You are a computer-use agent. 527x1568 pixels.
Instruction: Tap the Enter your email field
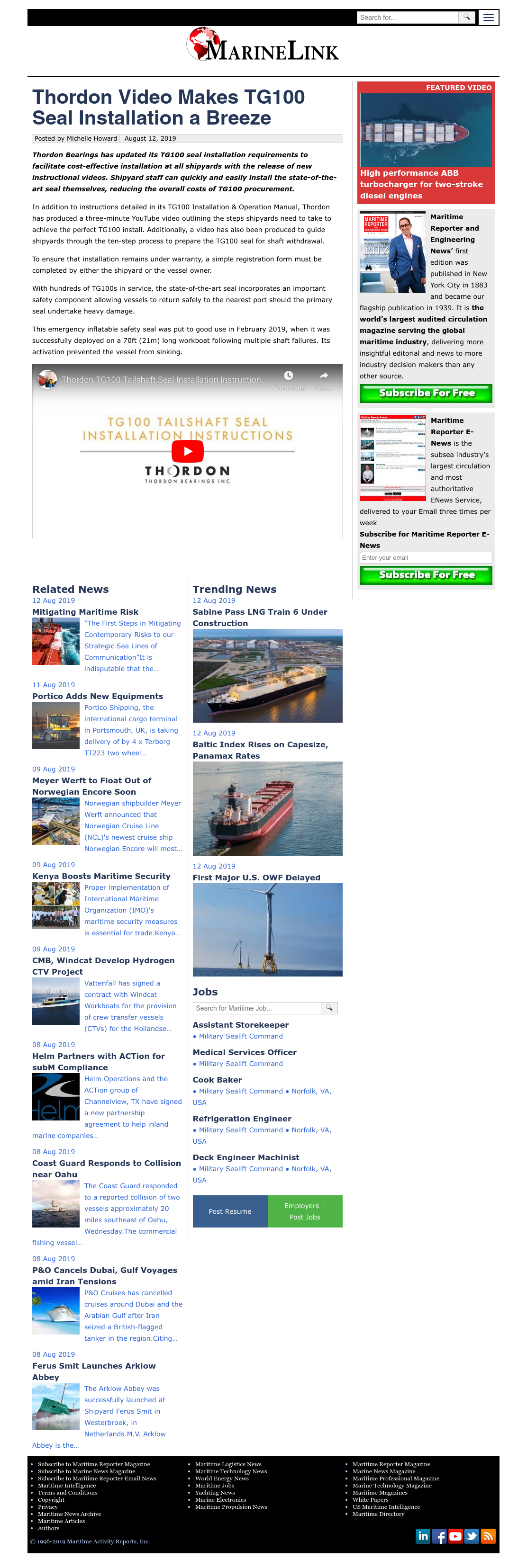pos(425,557)
